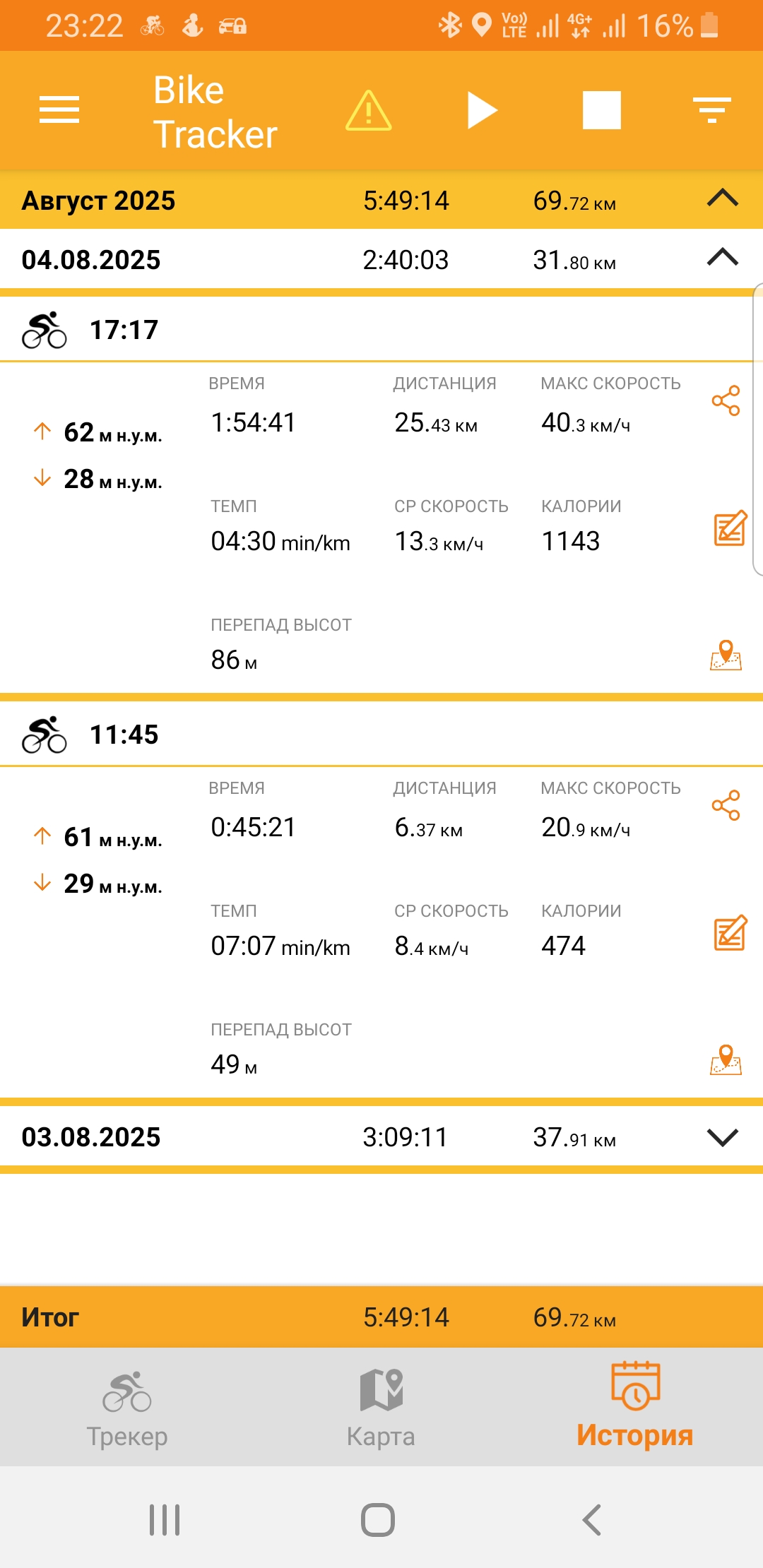Tap the yellow warning triangle icon
Image resolution: width=763 pixels, height=1568 pixels.
coord(369,110)
